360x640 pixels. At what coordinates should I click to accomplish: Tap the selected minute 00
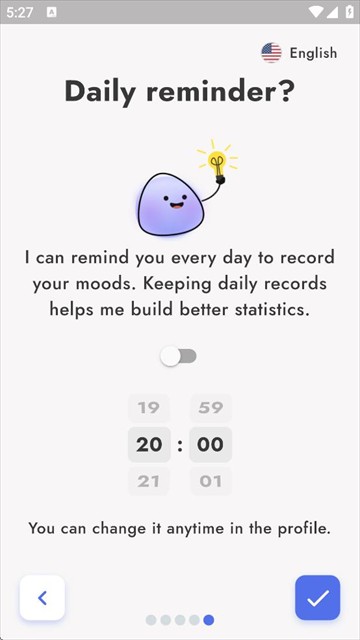click(x=211, y=444)
